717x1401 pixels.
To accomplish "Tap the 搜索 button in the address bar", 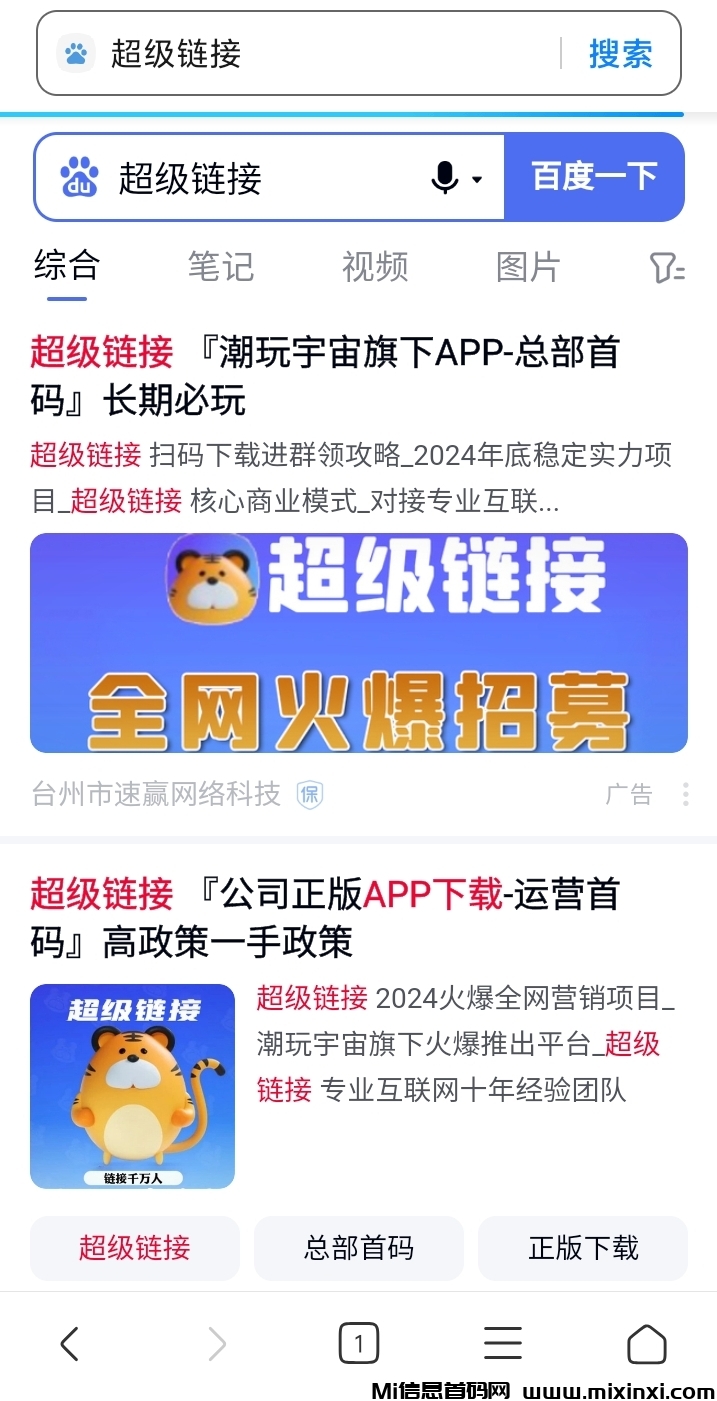I will point(620,54).
